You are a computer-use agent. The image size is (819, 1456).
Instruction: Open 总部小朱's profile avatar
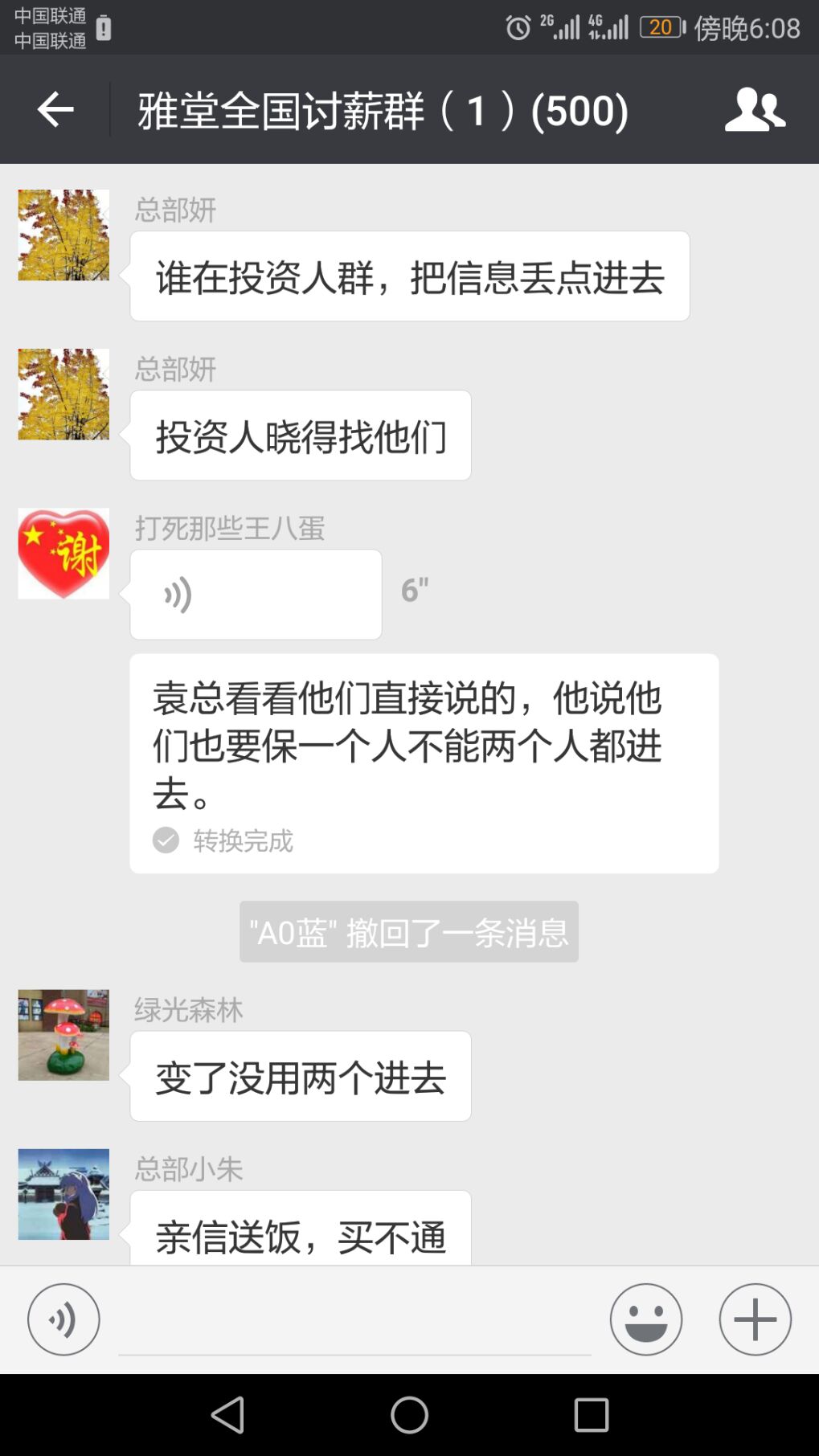point(63,1194)
